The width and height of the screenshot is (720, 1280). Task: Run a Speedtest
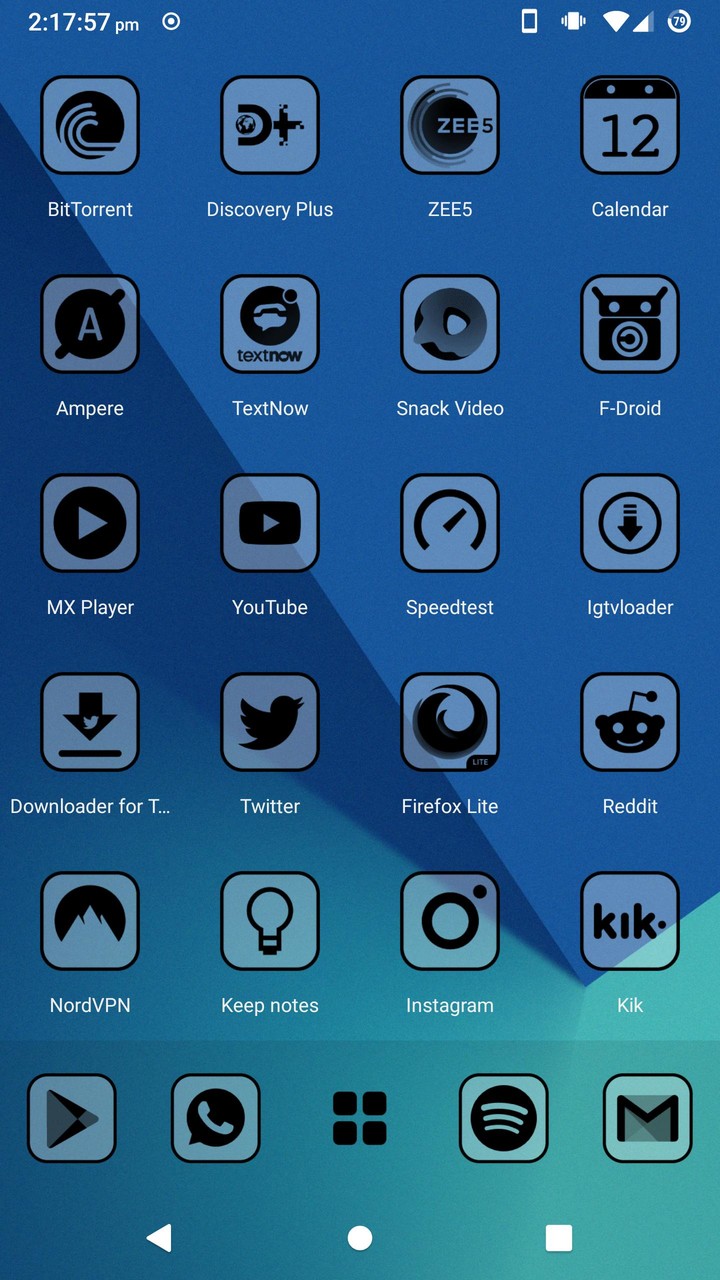pyautogui.click(x=450, y=522)
